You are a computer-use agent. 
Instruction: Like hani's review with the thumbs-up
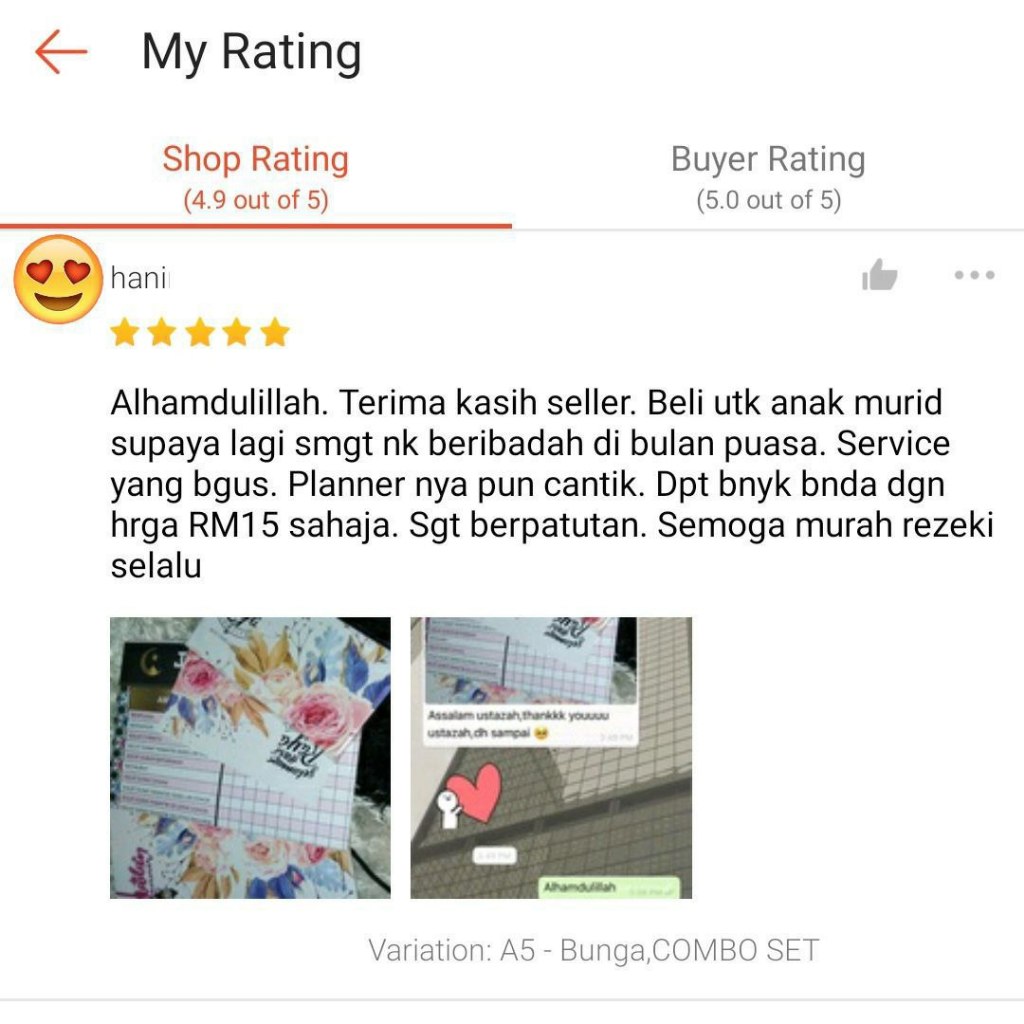click(x=879, y=275)
